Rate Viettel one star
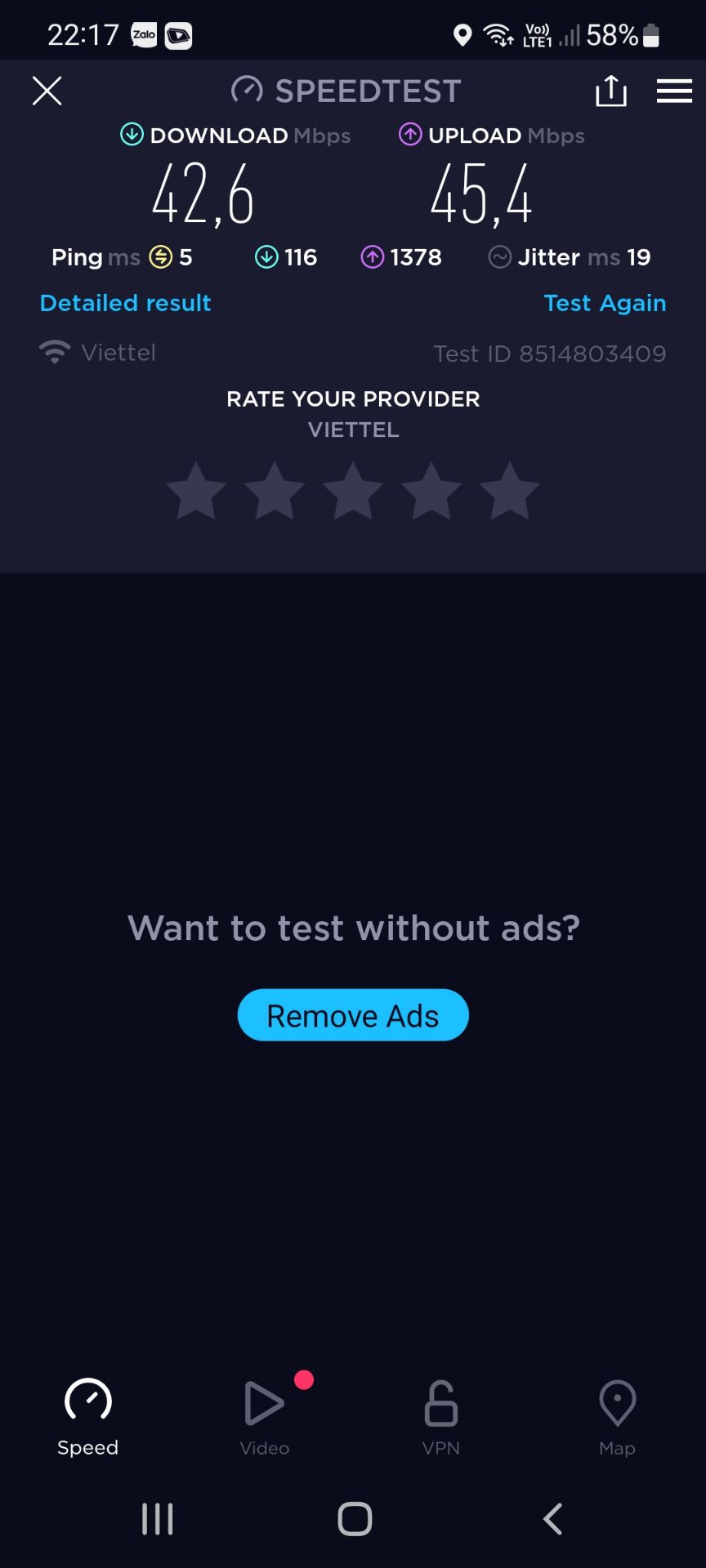Image resolution: width=706 pixels, height=1568 pixels. pyautogui.click(x=196, y=492)
